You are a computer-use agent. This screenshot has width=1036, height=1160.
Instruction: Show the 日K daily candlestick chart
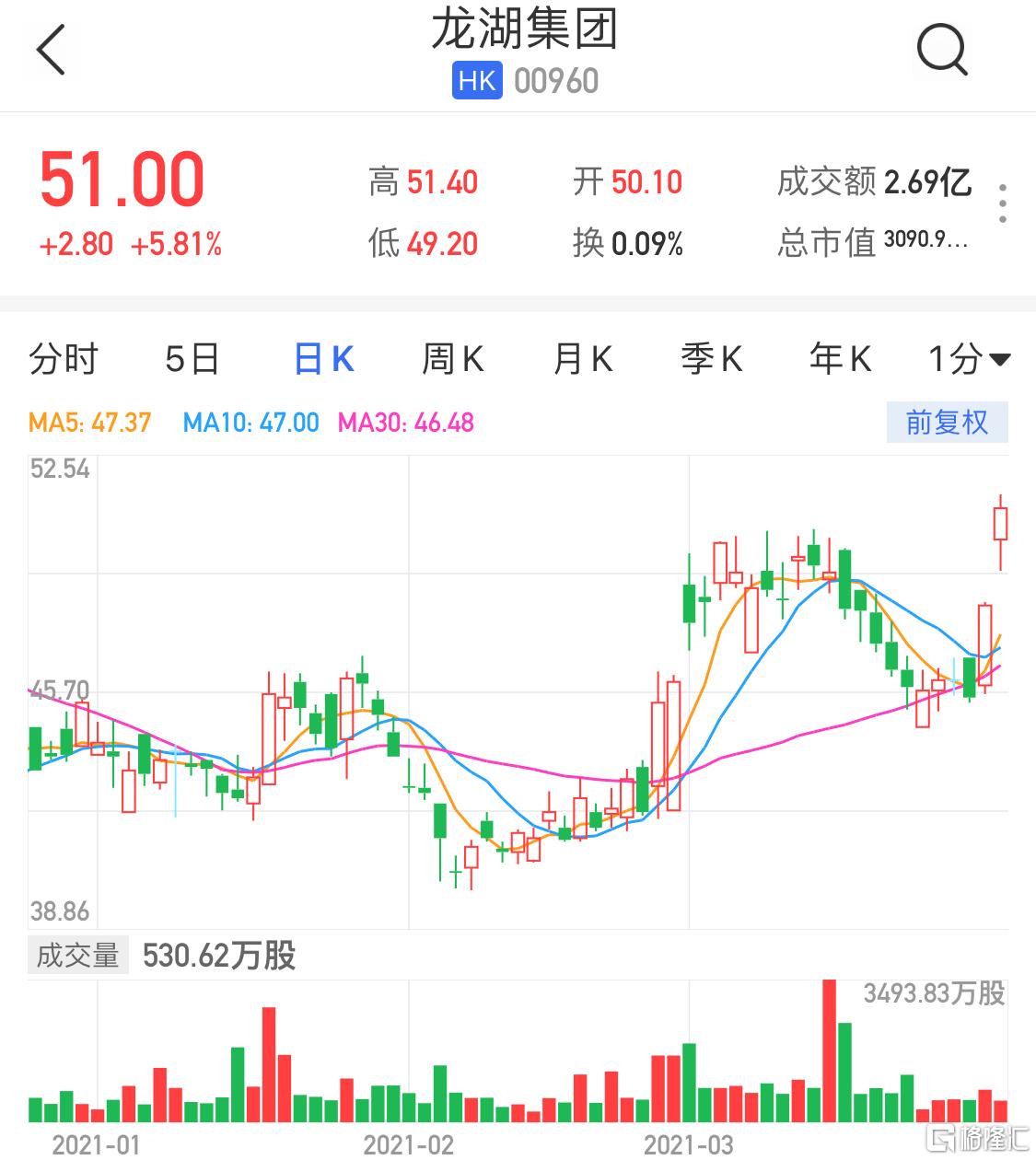click(323, 359)
